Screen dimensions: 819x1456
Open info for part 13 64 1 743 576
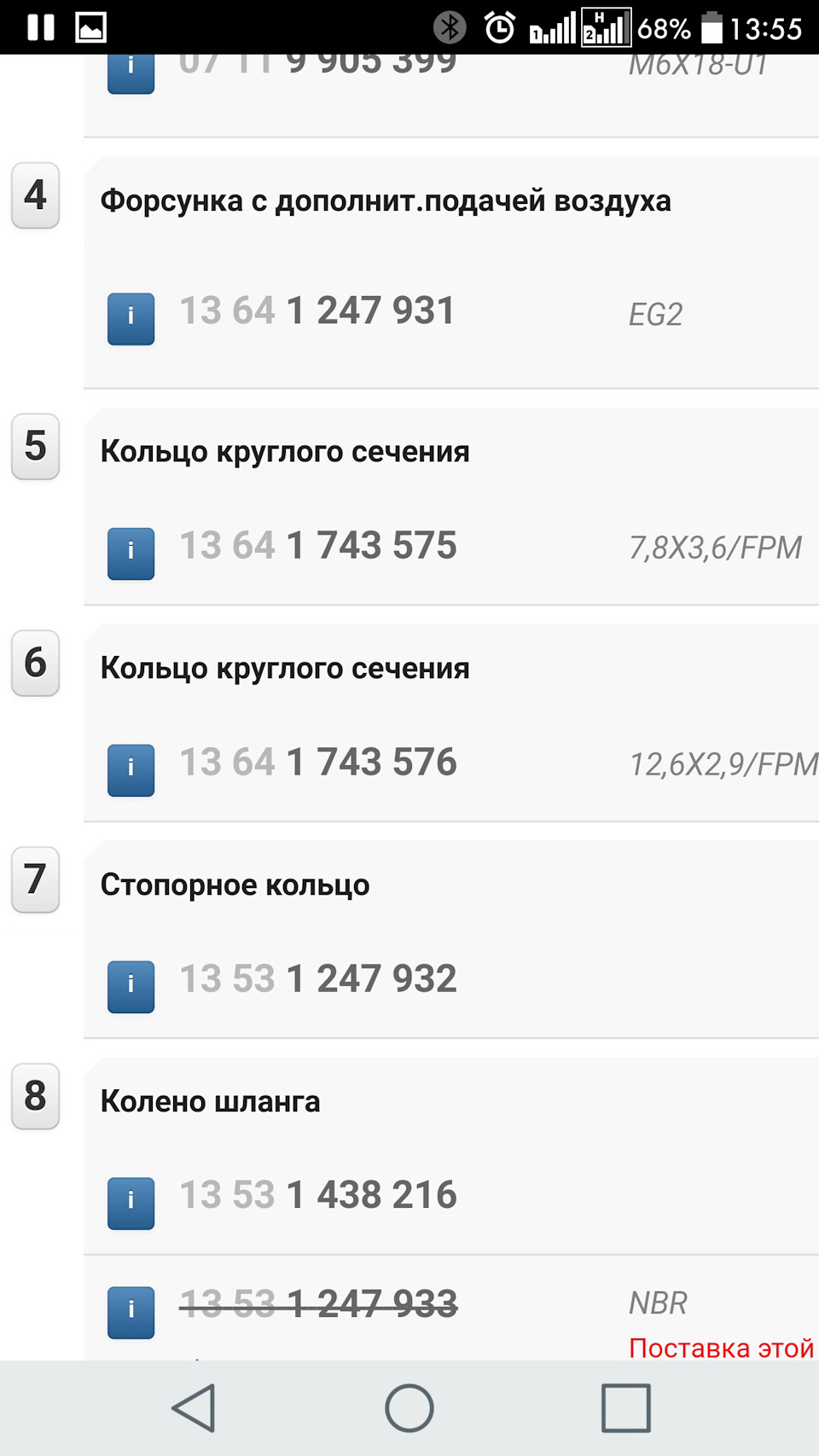(131, 769)
